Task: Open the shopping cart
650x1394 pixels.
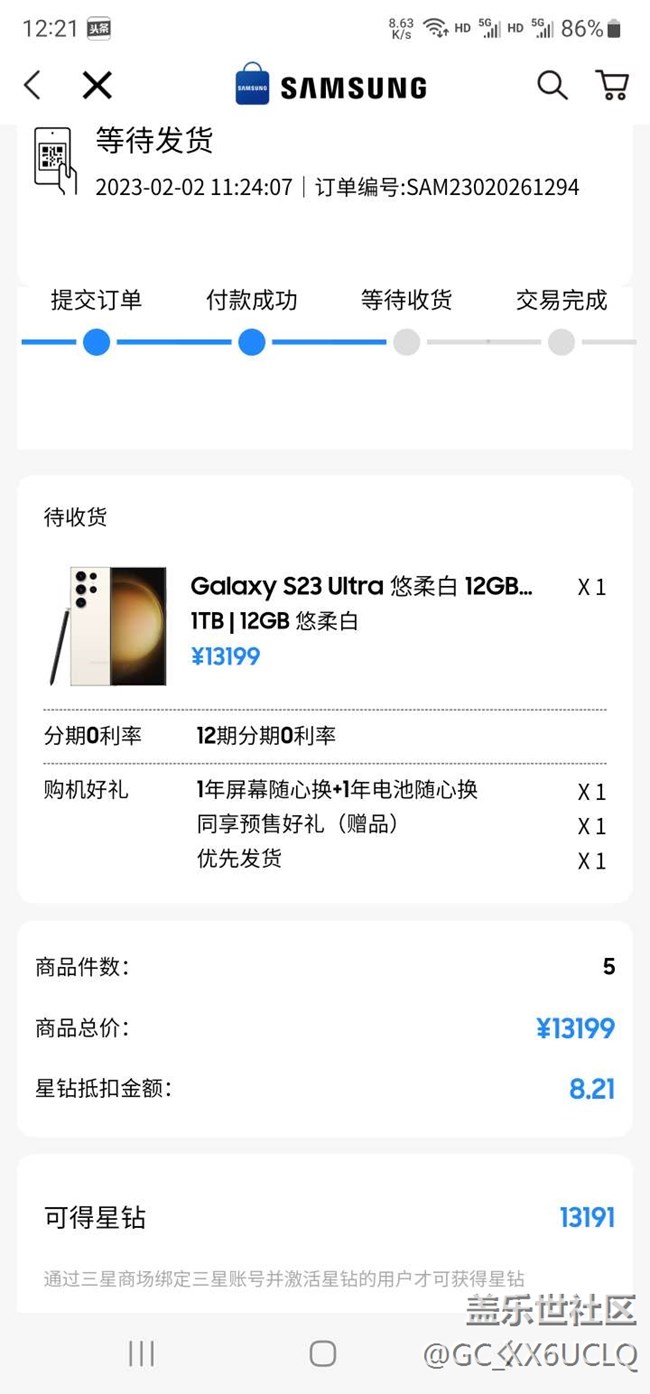Action: point(611,86)
